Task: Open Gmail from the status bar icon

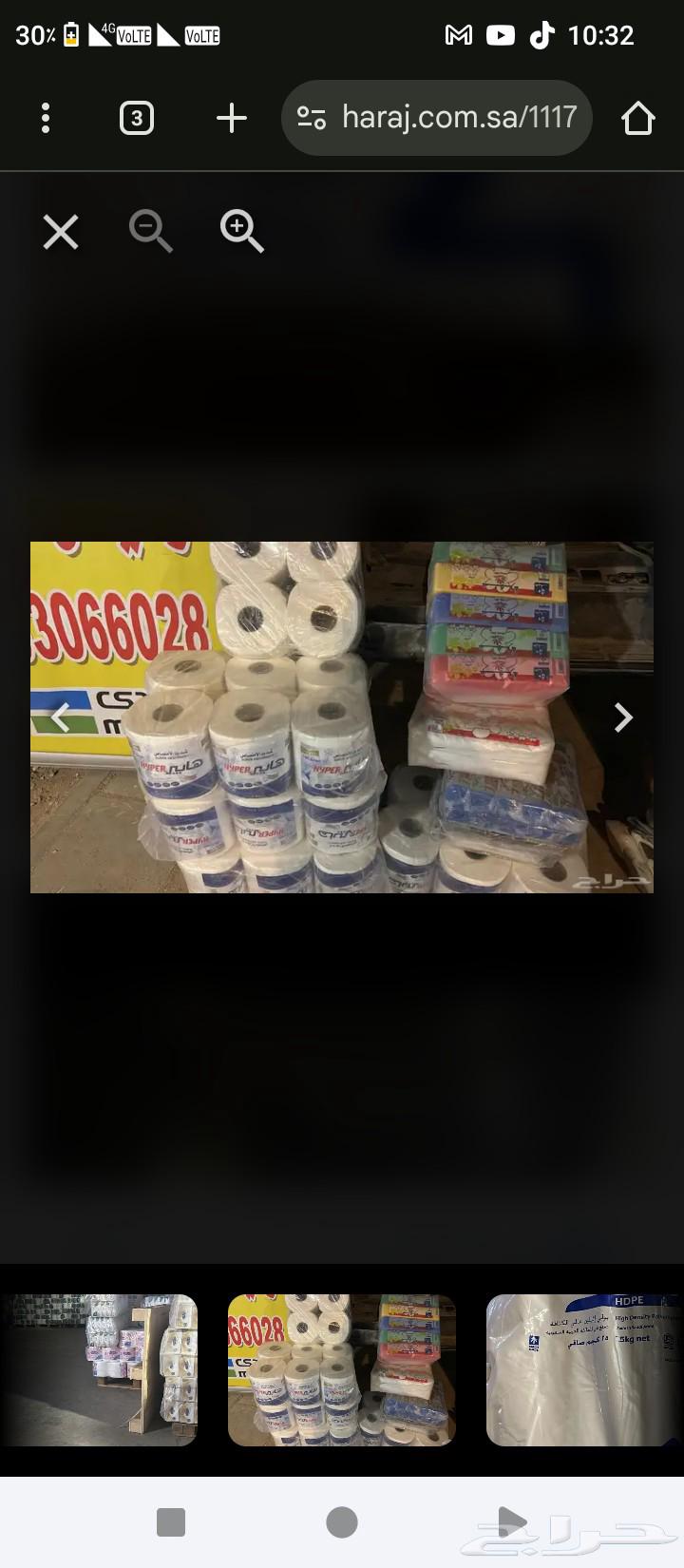Action: pos(459,35)
